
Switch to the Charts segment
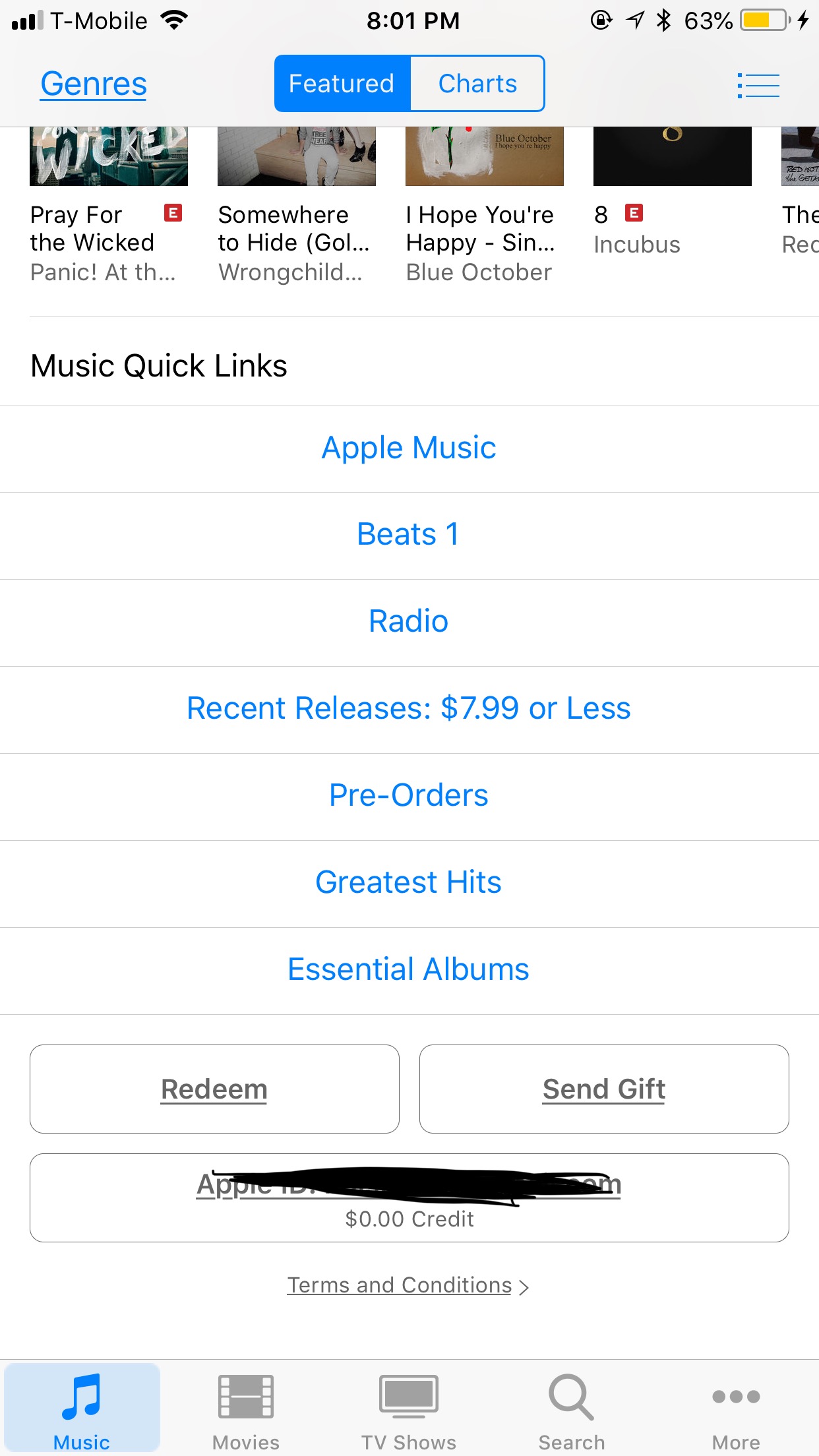point(477,84)
